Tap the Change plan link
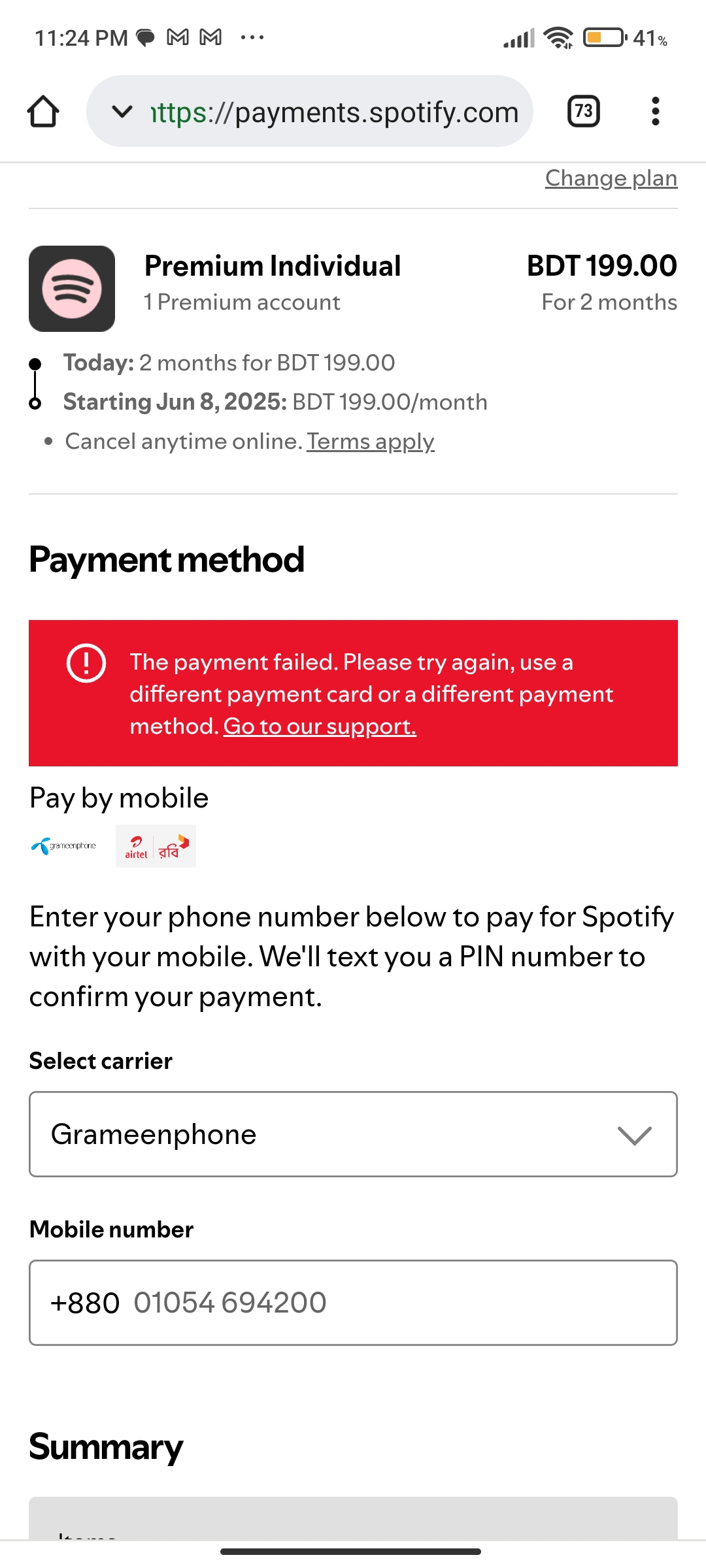Viewport: 706px width, 1568px height. pos(611,178)
